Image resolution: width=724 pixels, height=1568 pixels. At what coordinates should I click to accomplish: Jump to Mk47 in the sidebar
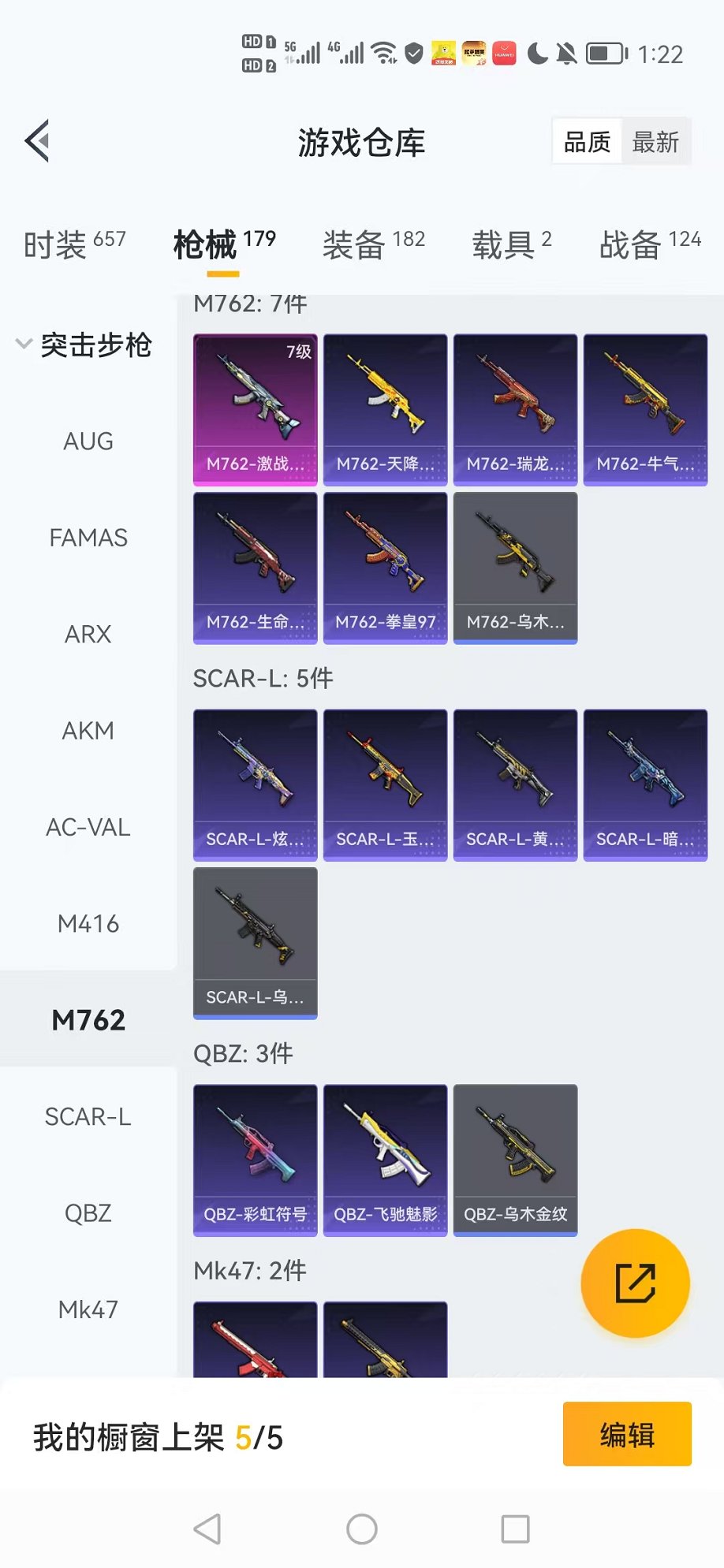click(x=88, y=1309)
